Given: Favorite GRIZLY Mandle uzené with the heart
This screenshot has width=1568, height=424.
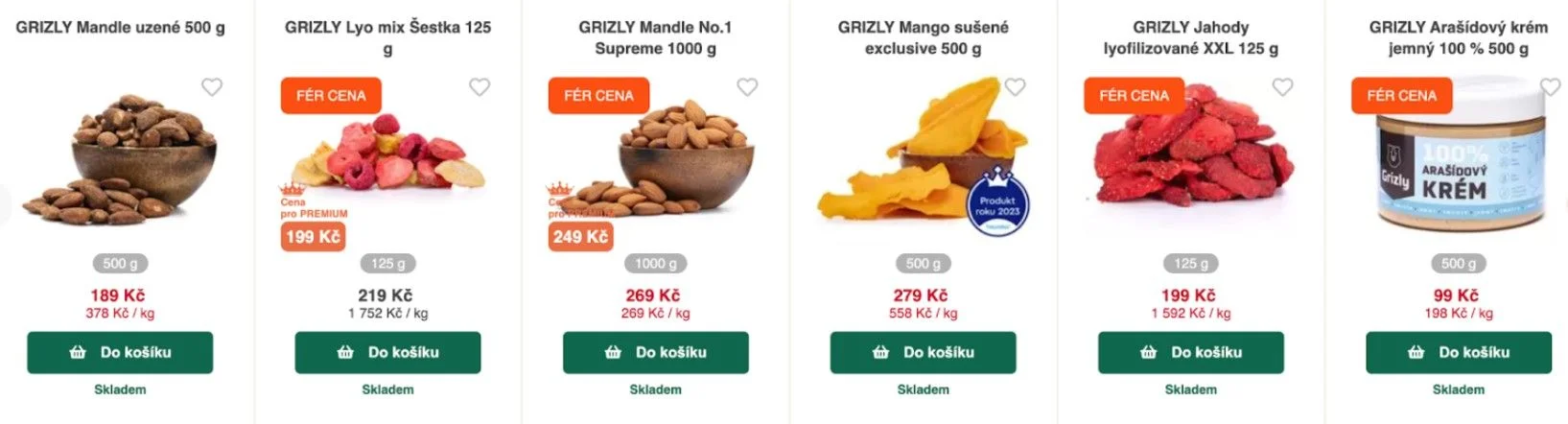Looking at the screenshot, I should coord(212,87).
